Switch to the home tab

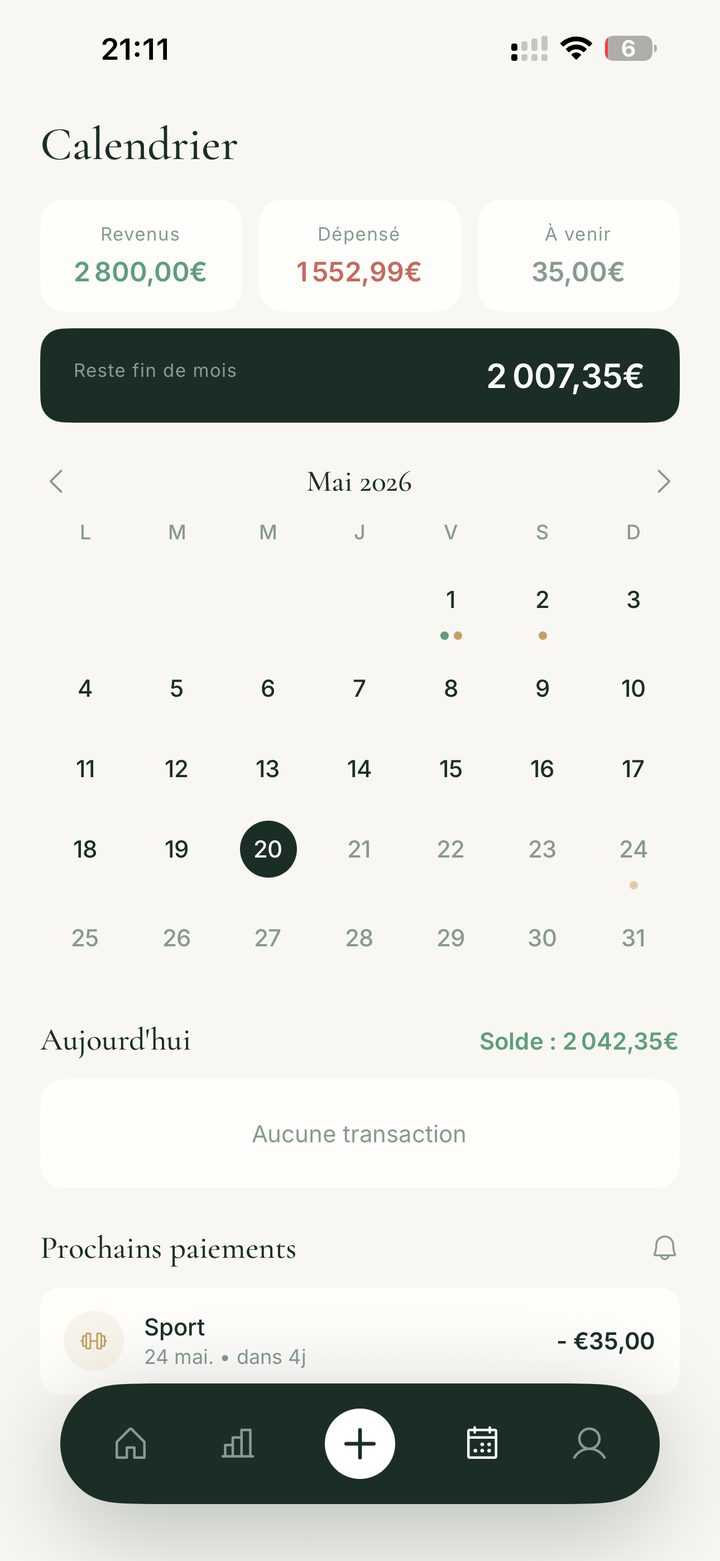[x=131, y=1444]
